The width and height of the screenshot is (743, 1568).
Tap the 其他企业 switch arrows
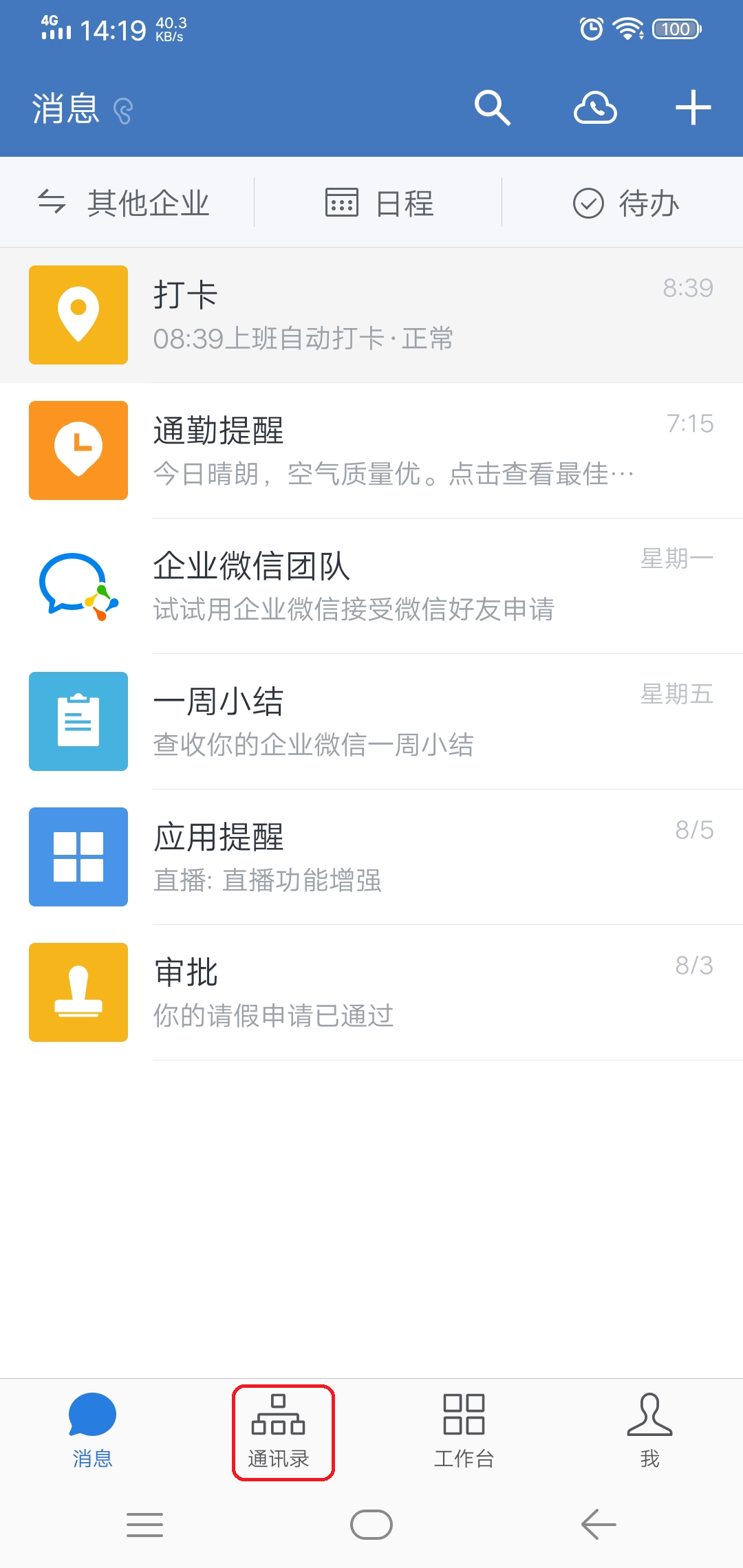click(x=52, y=202)
